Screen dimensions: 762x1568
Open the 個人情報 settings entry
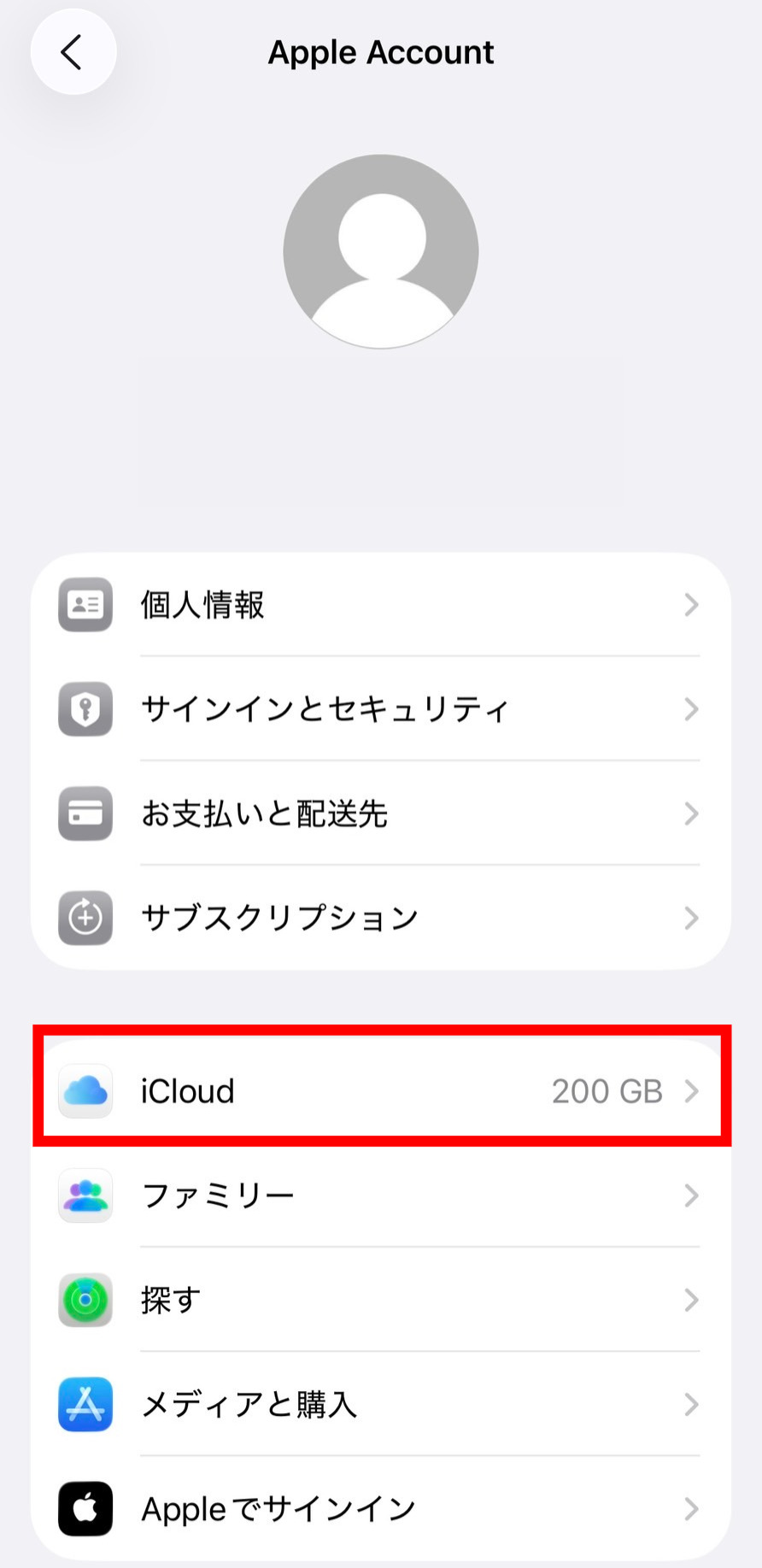[381, 605]
